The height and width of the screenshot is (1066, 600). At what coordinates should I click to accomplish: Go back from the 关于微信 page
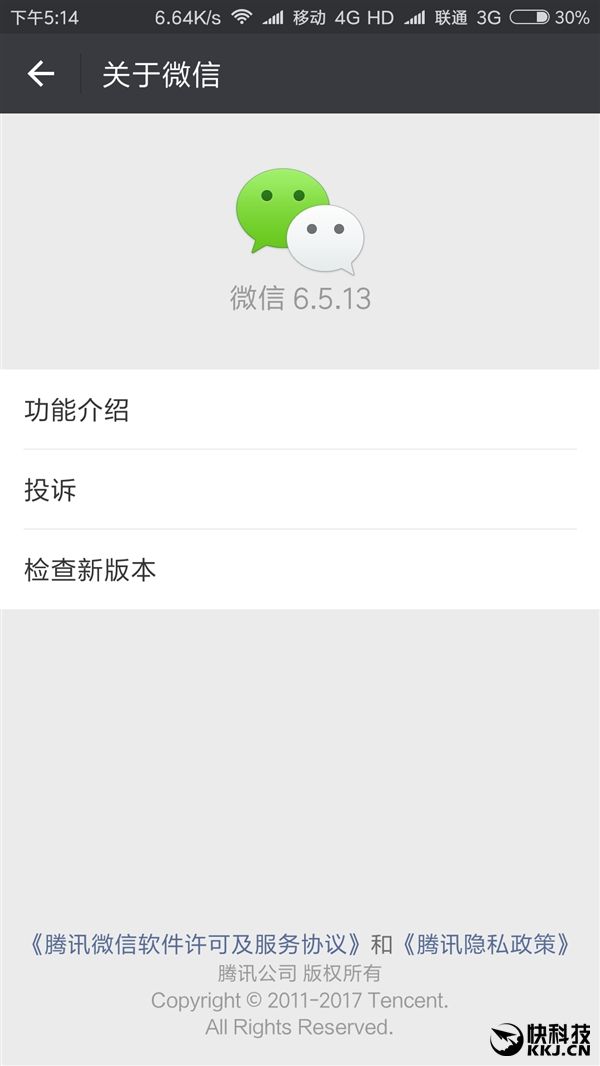(40, 74)
